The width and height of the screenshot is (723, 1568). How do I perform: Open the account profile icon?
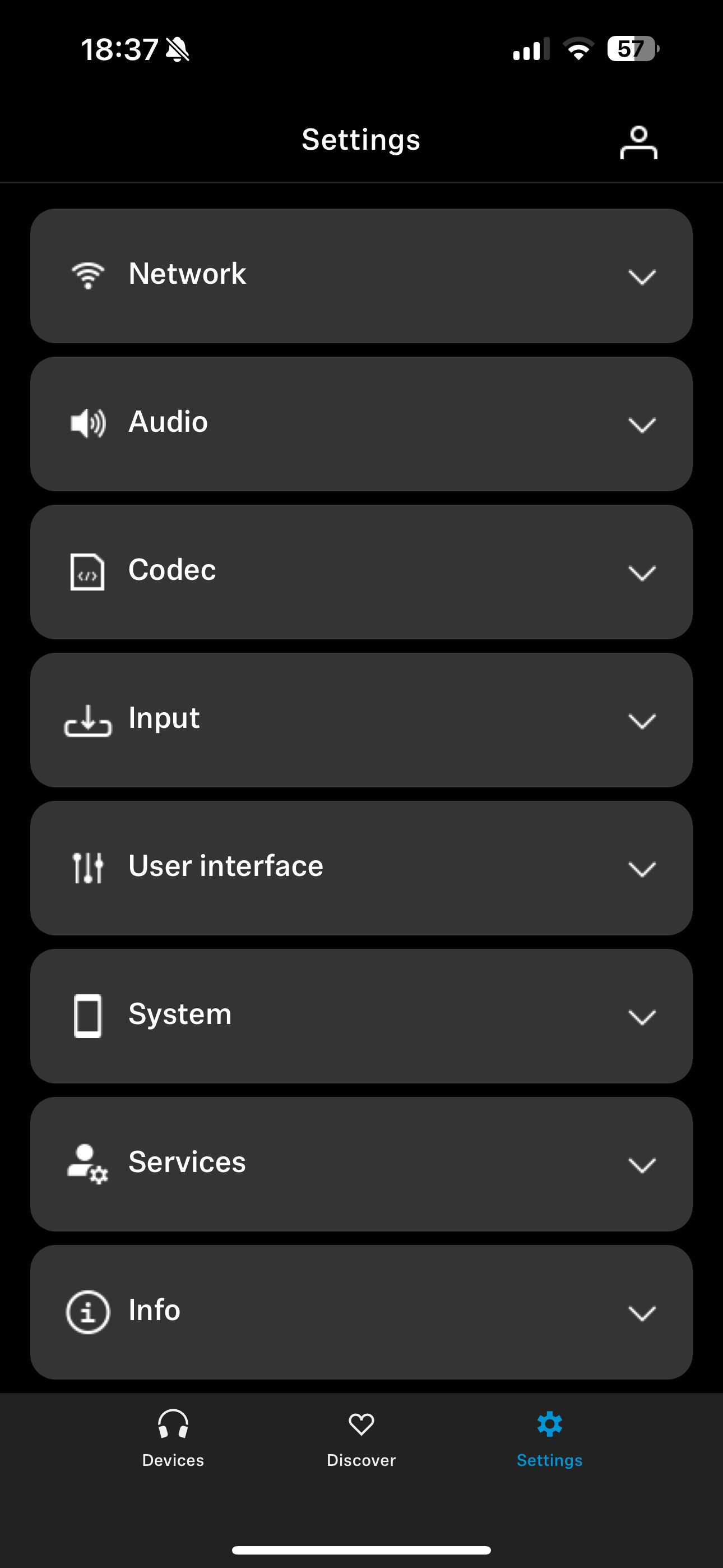coord(638,142)
